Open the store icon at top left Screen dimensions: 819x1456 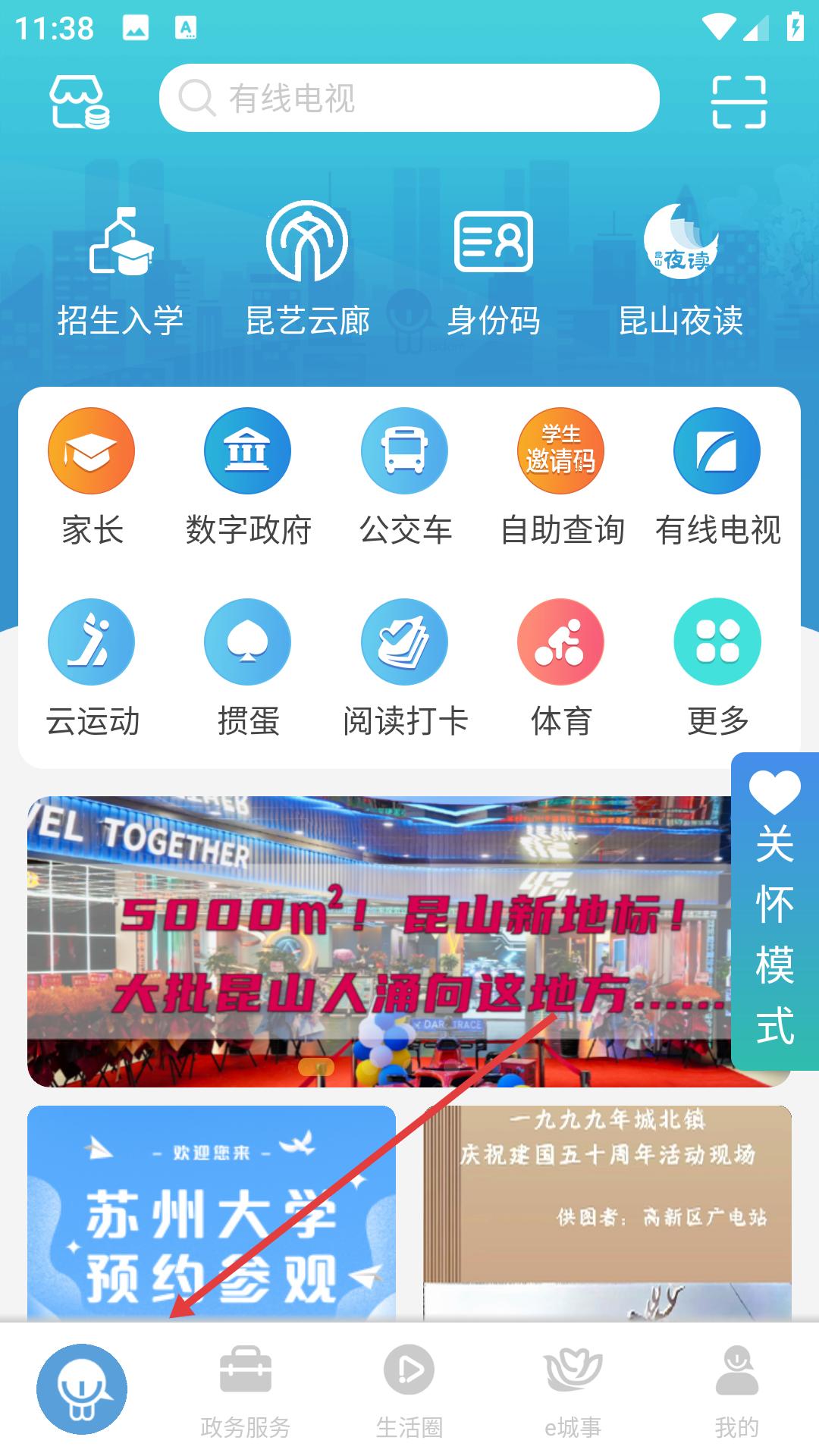coord(80,101)
